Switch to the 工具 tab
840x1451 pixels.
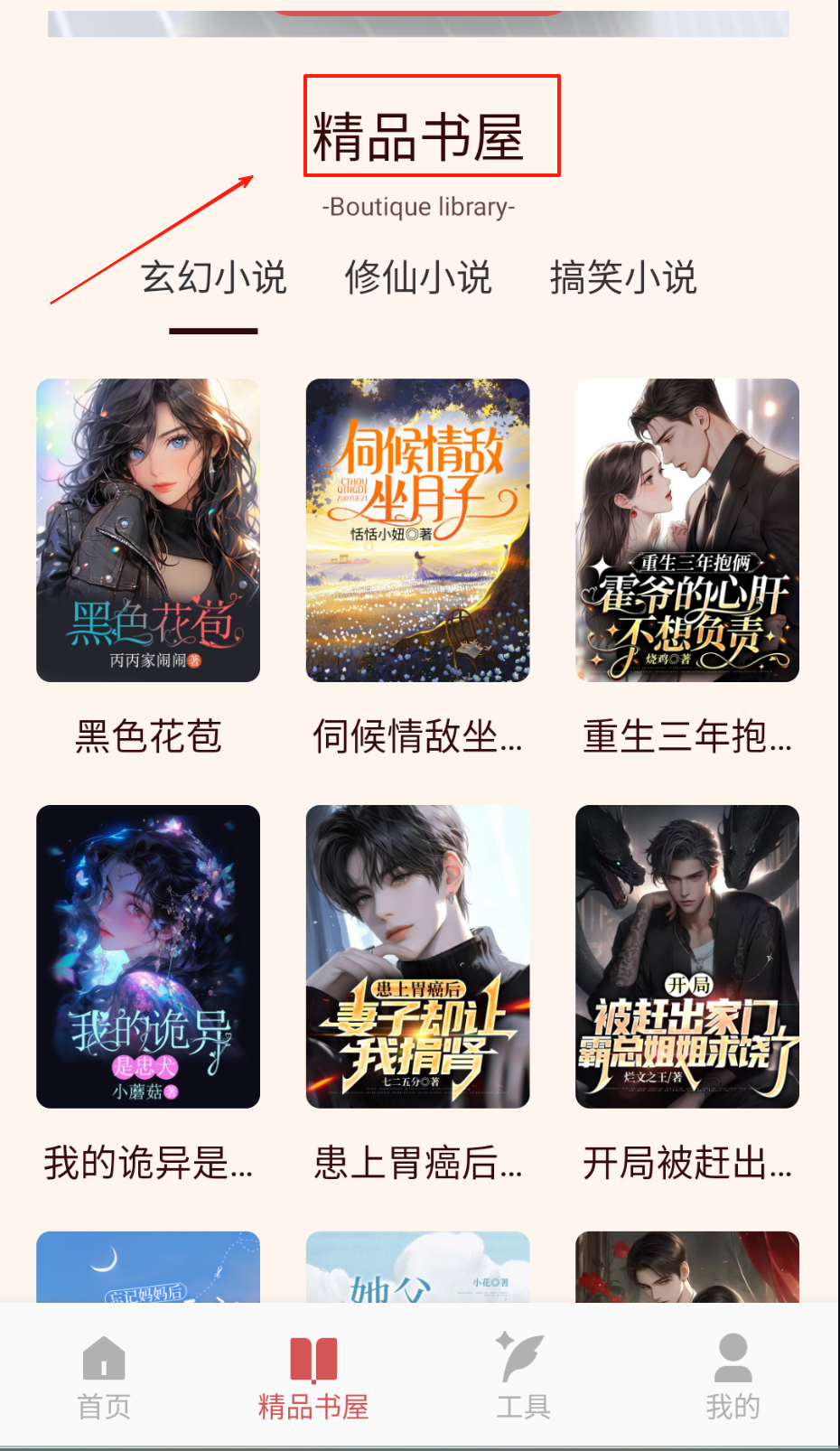pyautogui.click(x=523, y=1377)
